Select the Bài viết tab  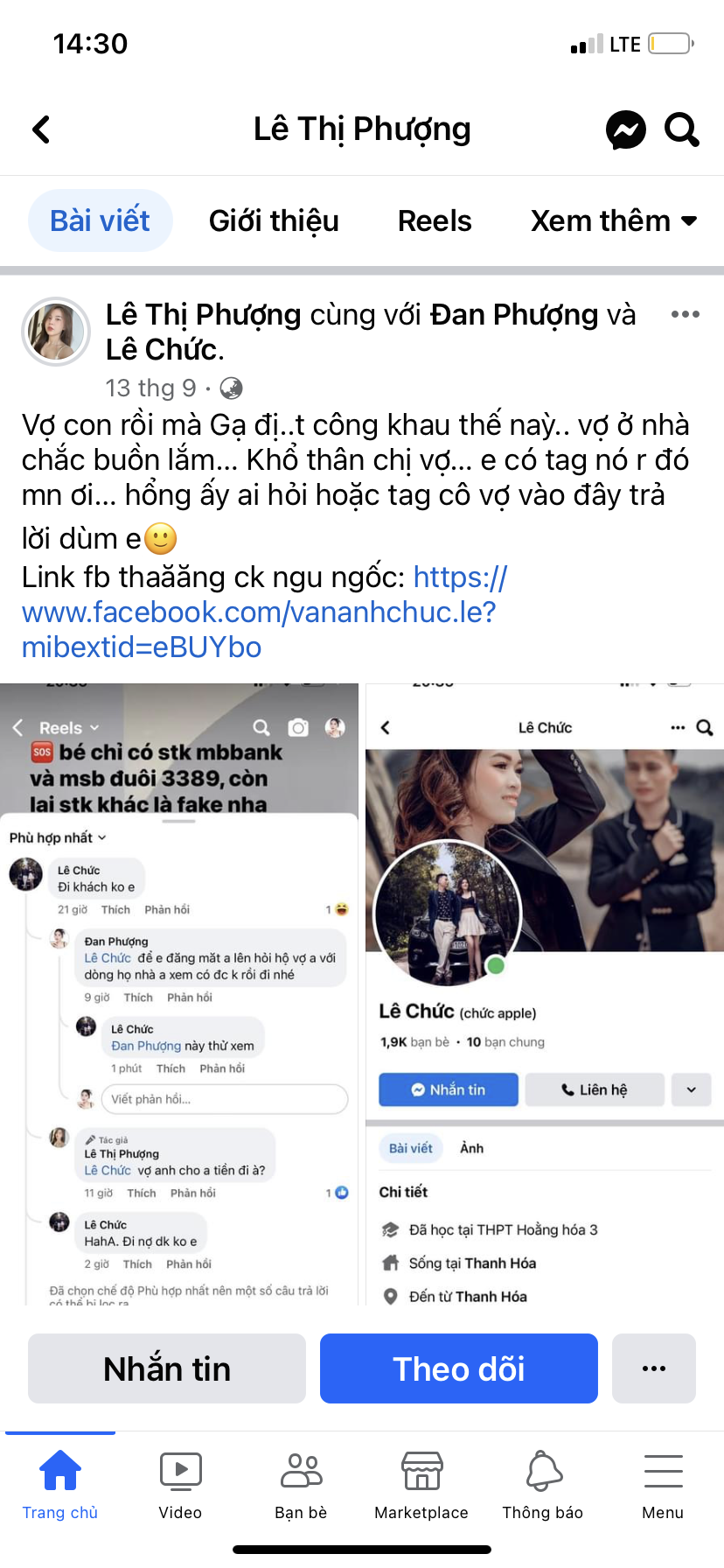point(100,220)
